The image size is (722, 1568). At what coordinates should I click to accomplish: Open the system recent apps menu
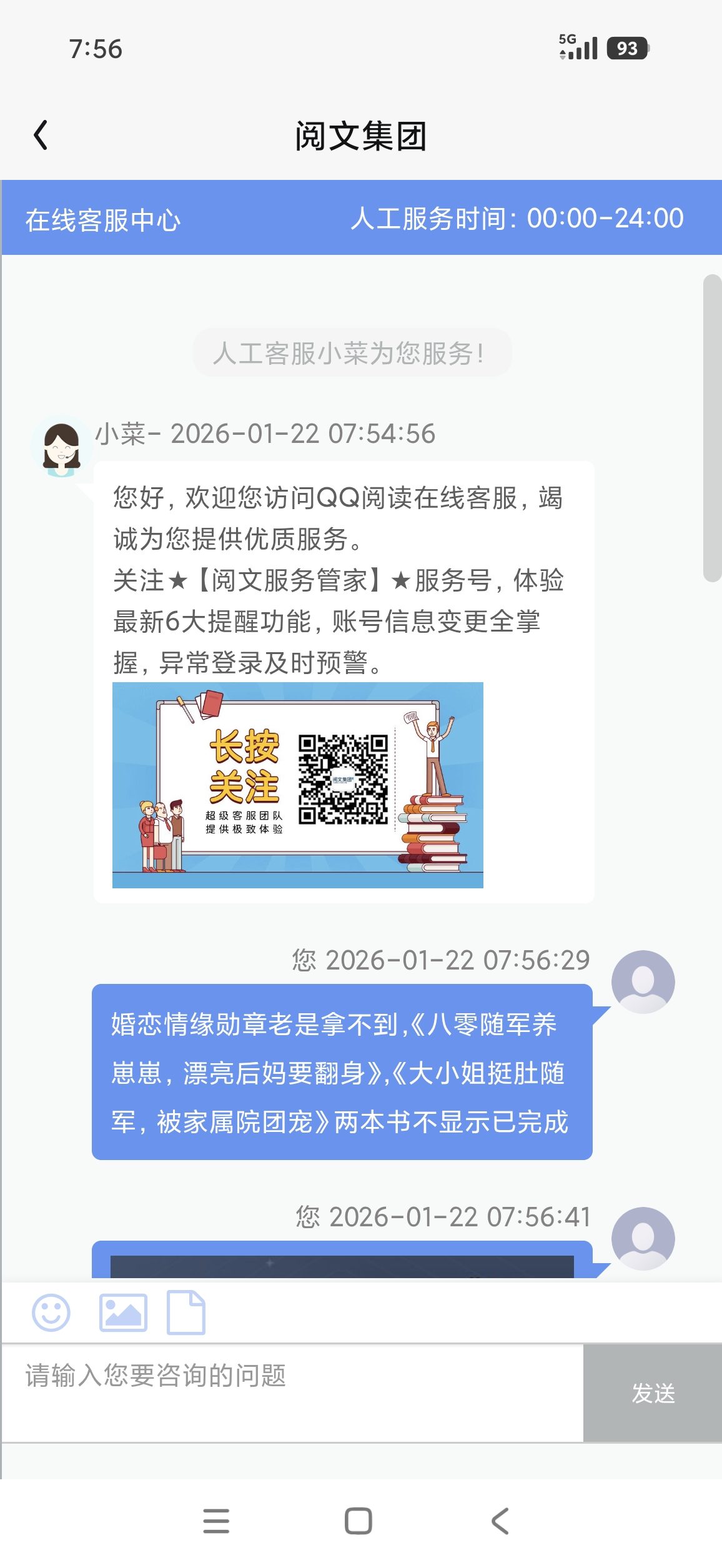click(216, 1521)
